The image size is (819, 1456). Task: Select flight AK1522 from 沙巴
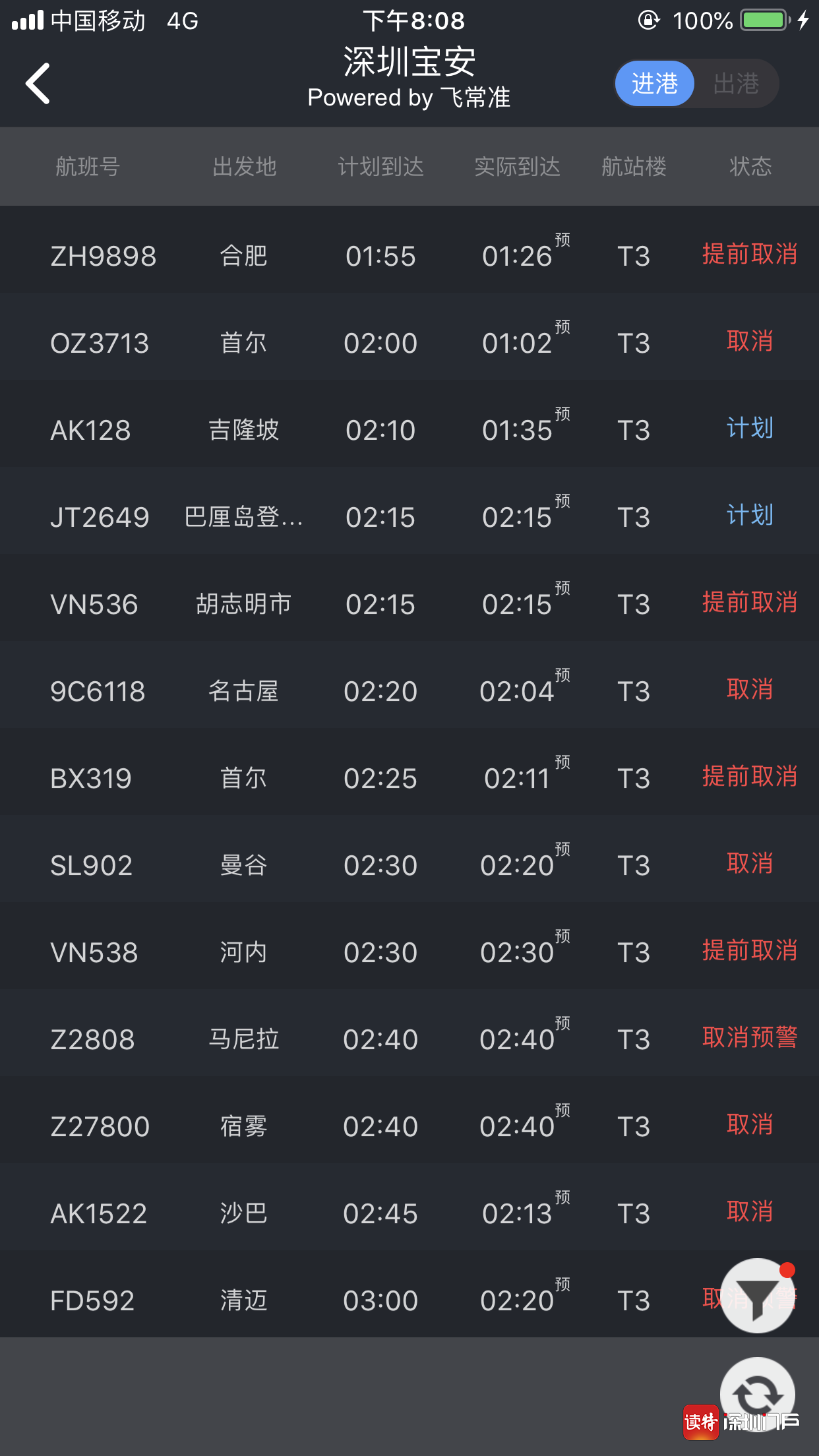pyautogui.click(x=409, y=1213)
